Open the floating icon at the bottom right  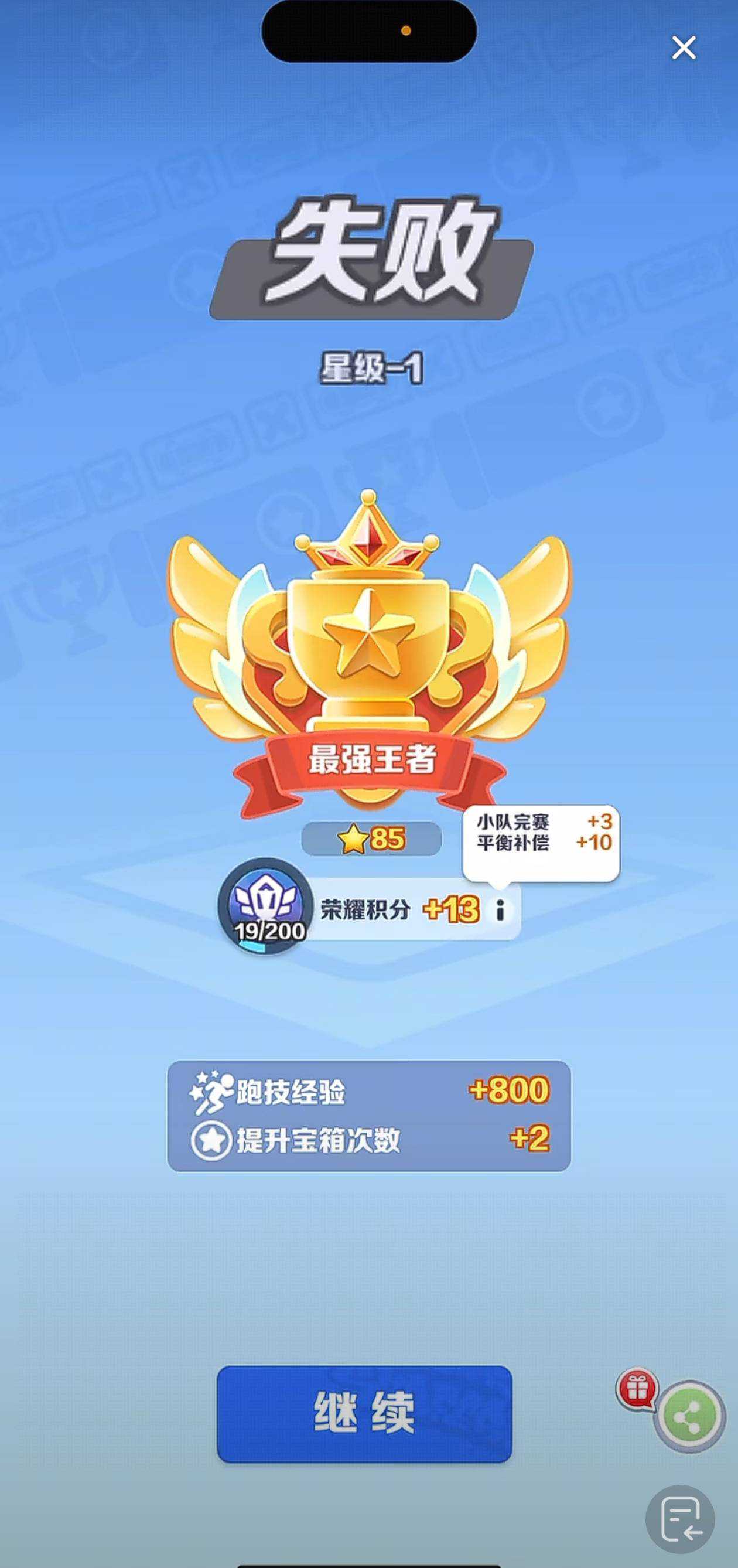[x=680, y=1520]
